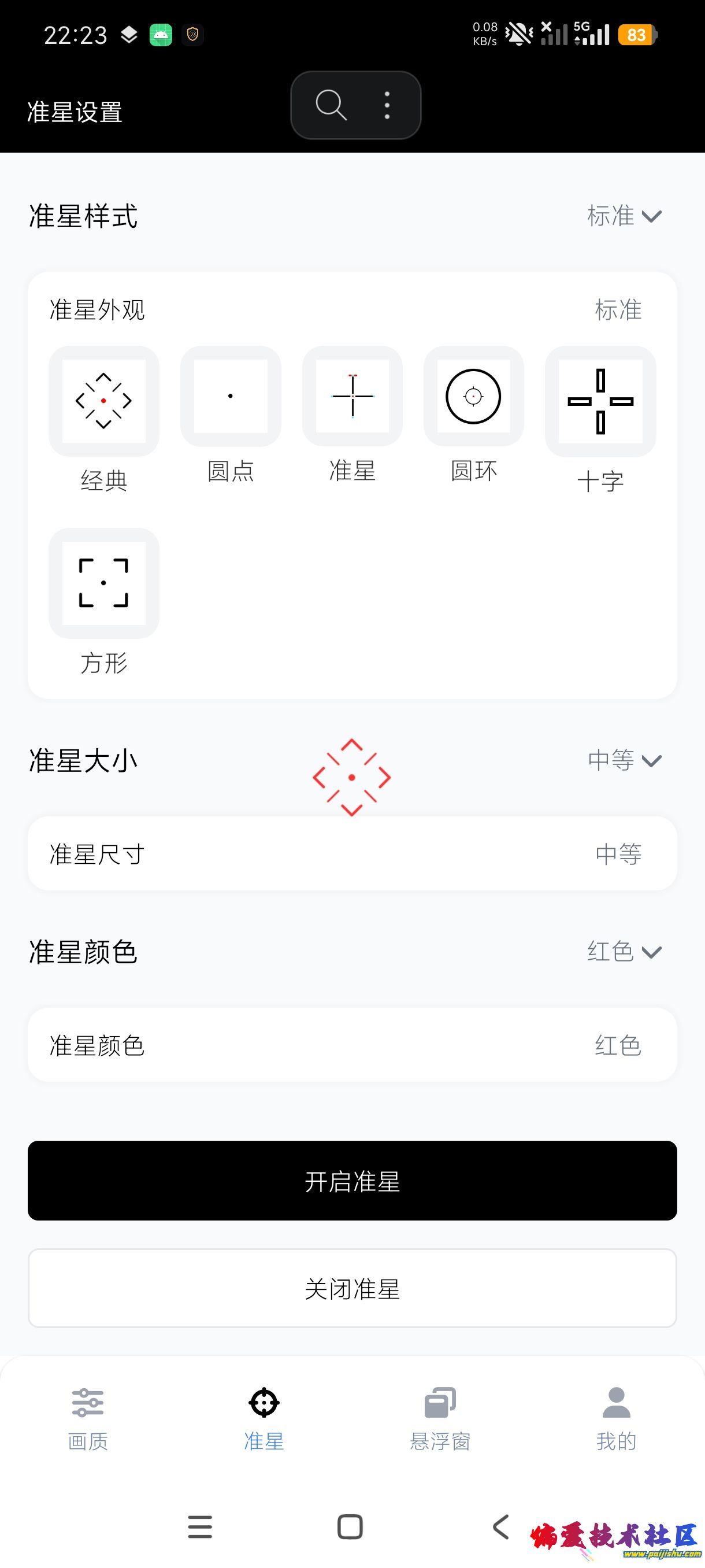Switch to the 悬浮窗 tab
Viewport: 705px width, 1568px height.
pyautogui.click(x=440, y=1419)
